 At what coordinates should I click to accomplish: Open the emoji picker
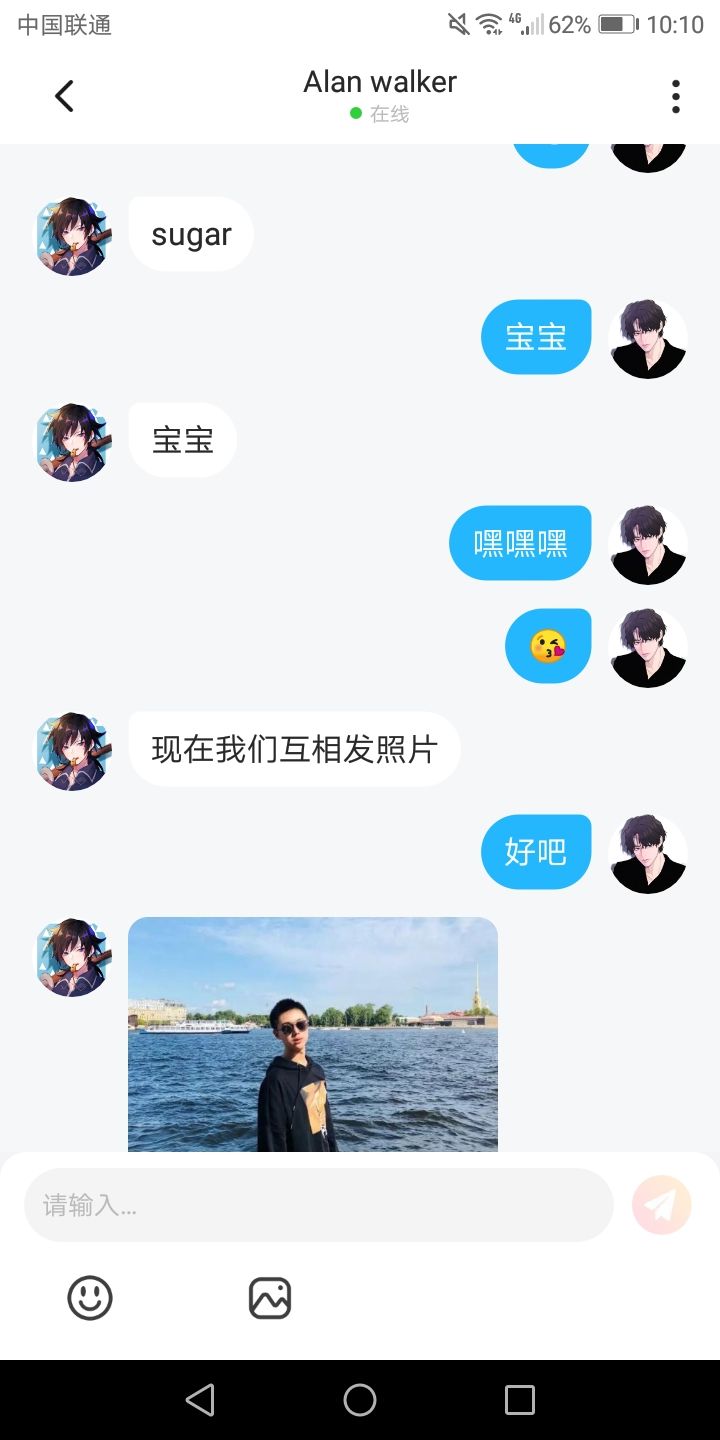click(90, 1298)
